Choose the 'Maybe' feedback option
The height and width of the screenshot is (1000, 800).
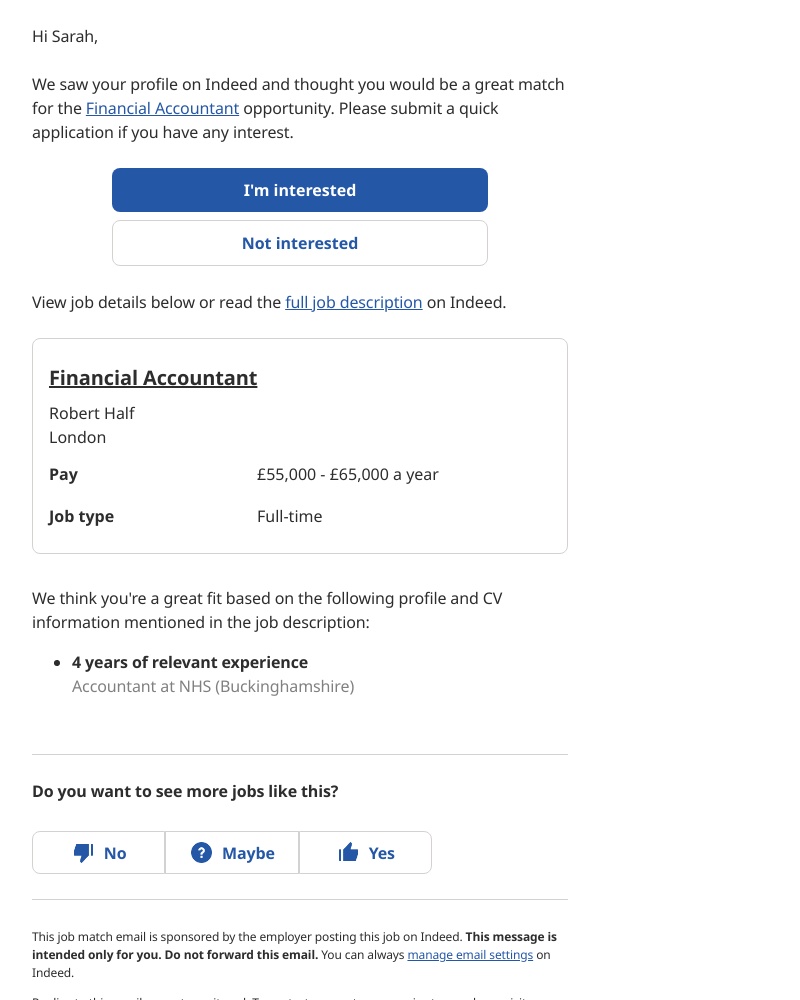[x=232, y=852]
